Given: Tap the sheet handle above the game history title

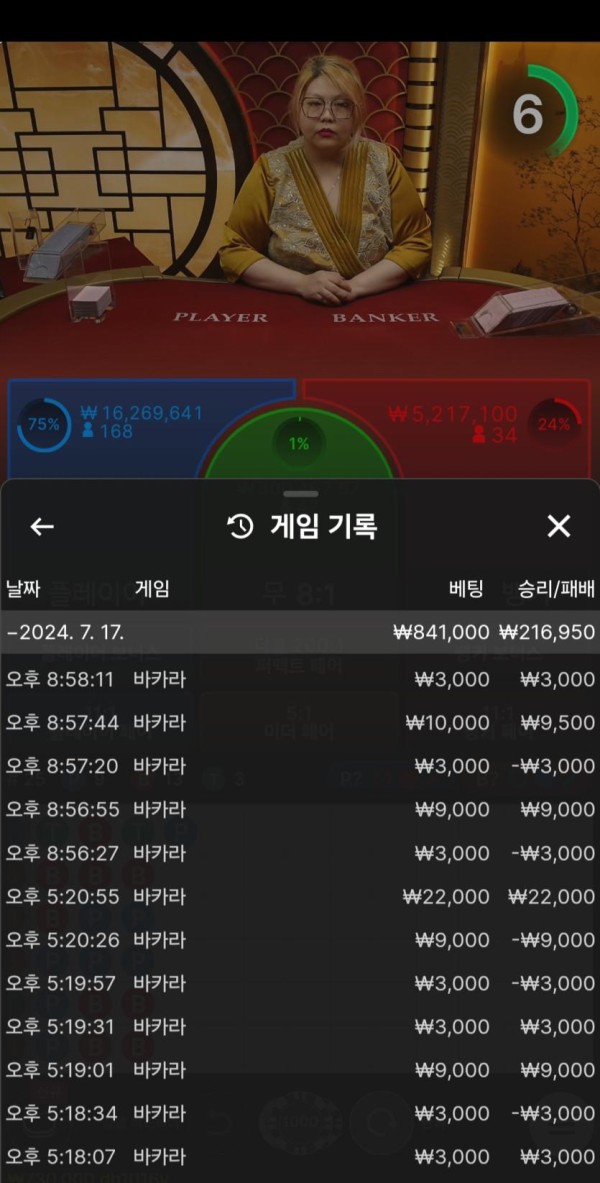Looking at the screenshot, I should 300,494.
